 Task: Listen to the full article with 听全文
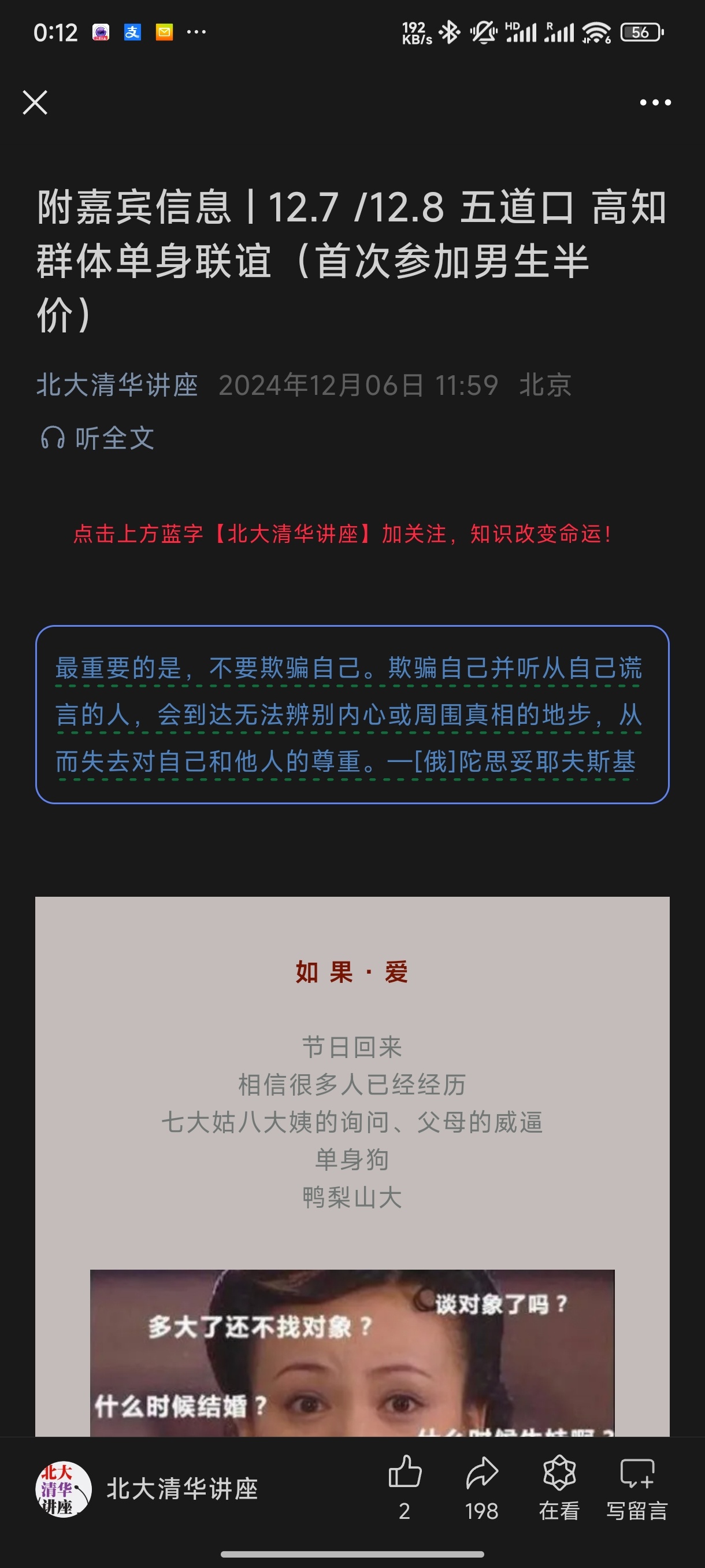tap(98, 438)
